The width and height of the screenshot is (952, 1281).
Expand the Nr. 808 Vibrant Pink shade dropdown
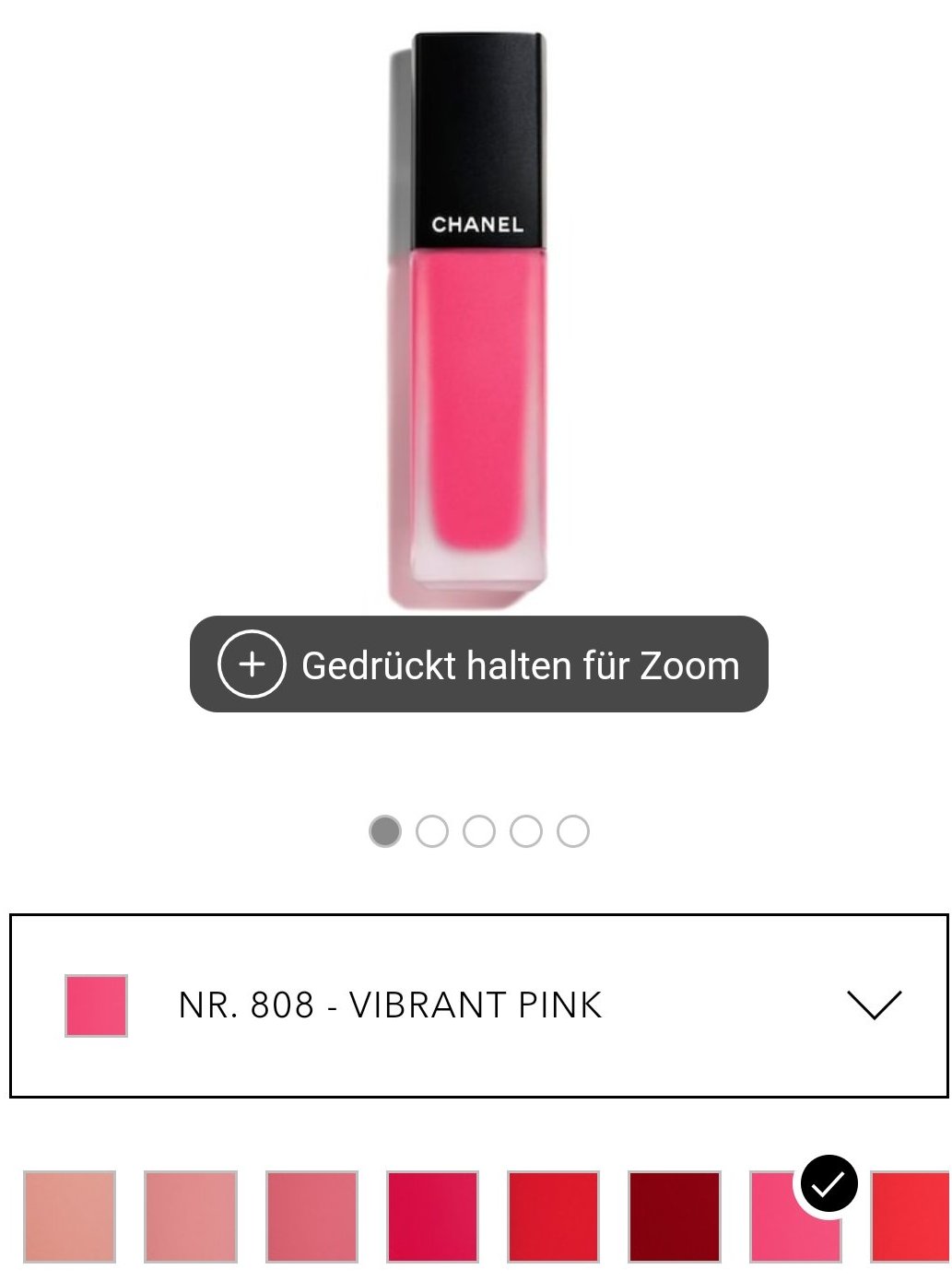872,1005
